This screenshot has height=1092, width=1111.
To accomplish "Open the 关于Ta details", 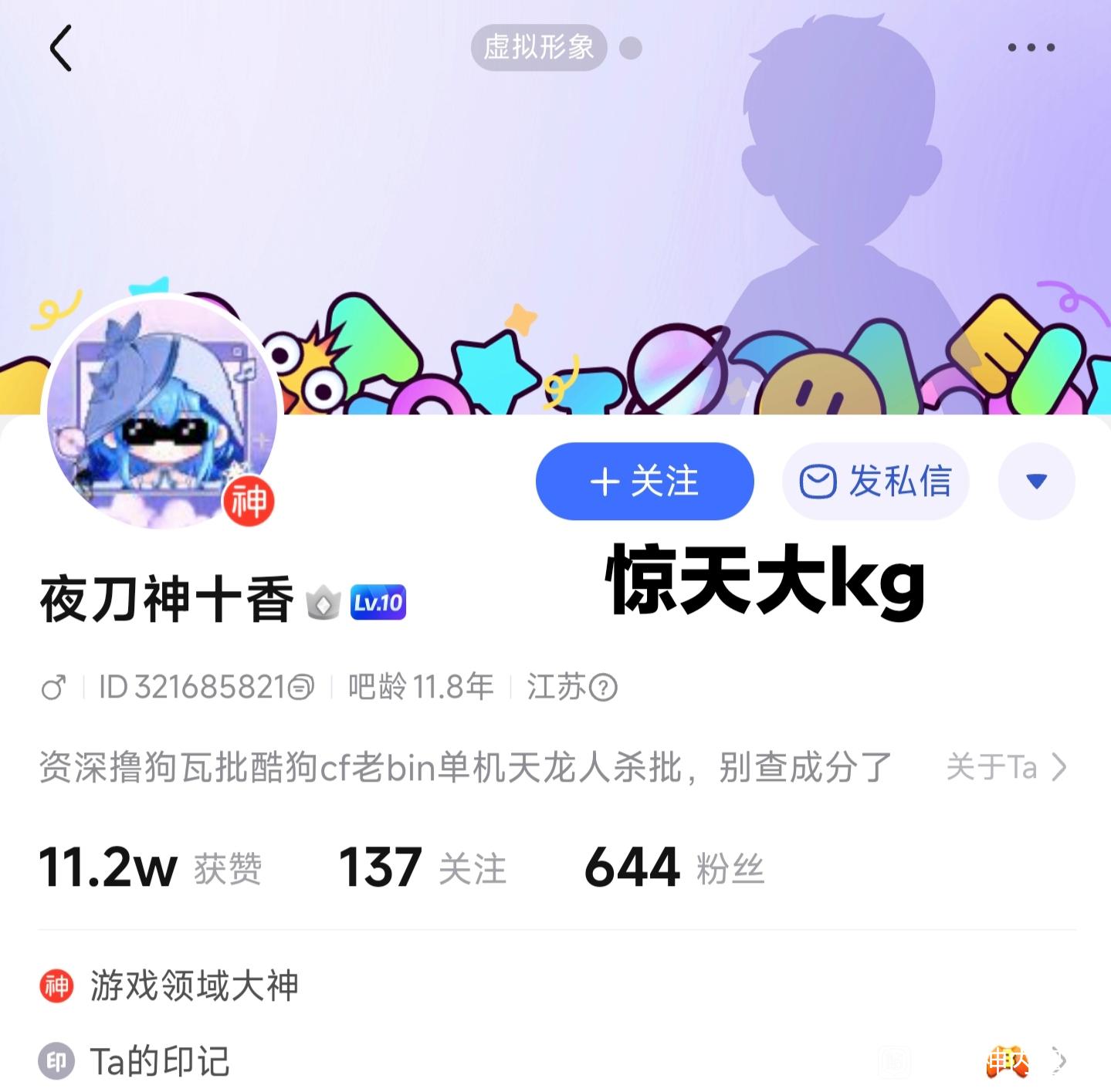I will pos(1006,767).
